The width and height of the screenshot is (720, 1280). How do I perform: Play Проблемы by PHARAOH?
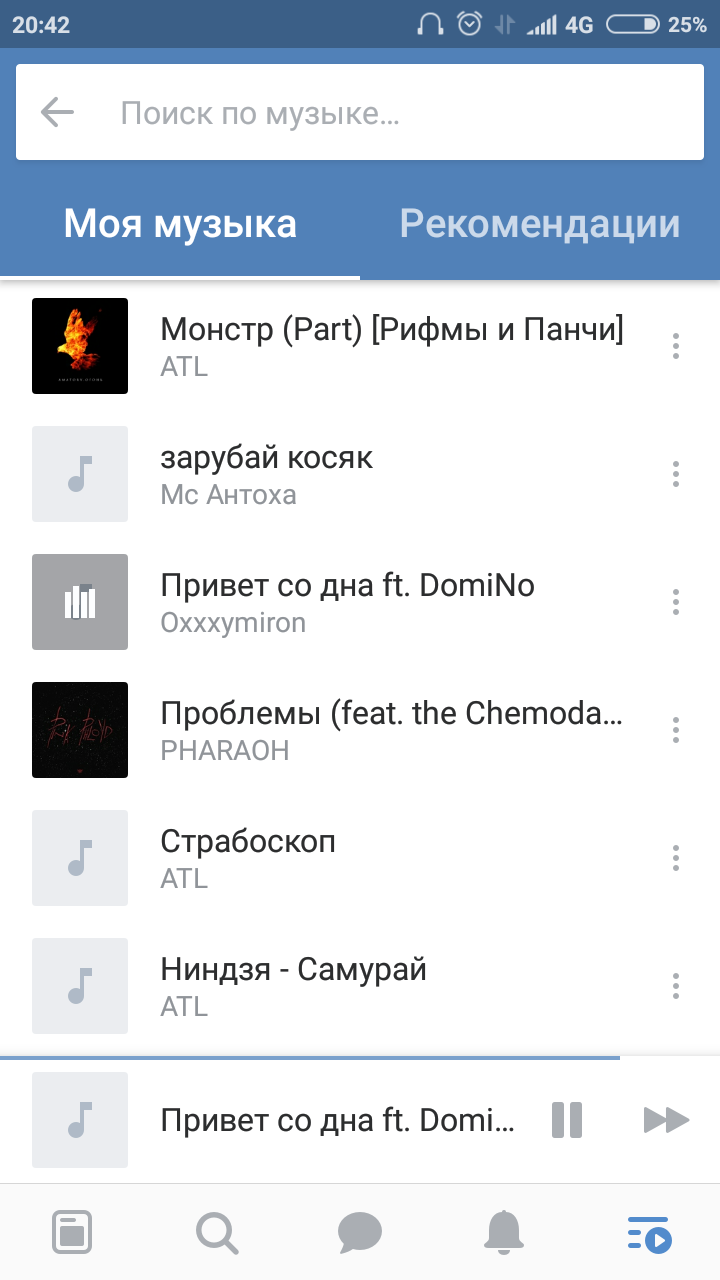[x=390, y=730]
